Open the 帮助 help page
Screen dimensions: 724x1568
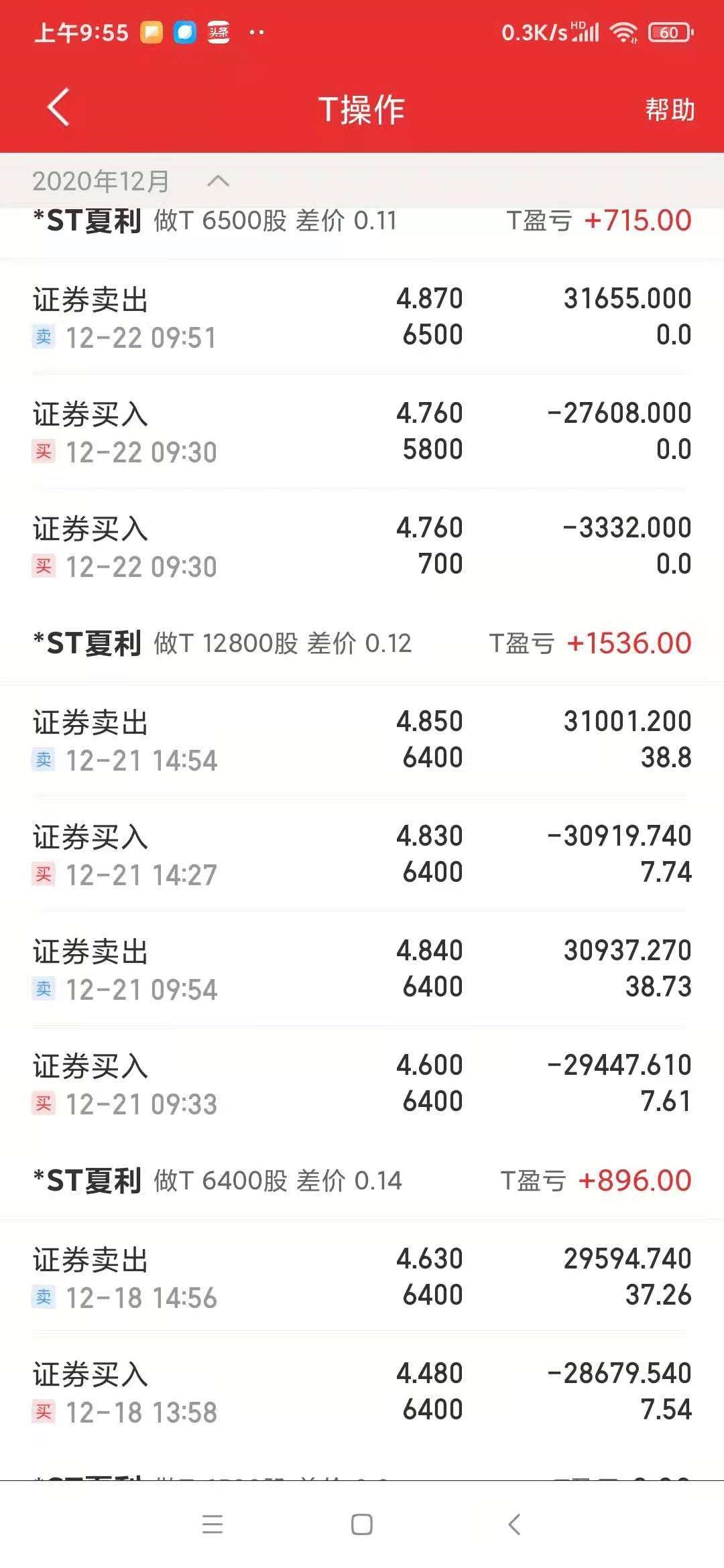point(669,109)
